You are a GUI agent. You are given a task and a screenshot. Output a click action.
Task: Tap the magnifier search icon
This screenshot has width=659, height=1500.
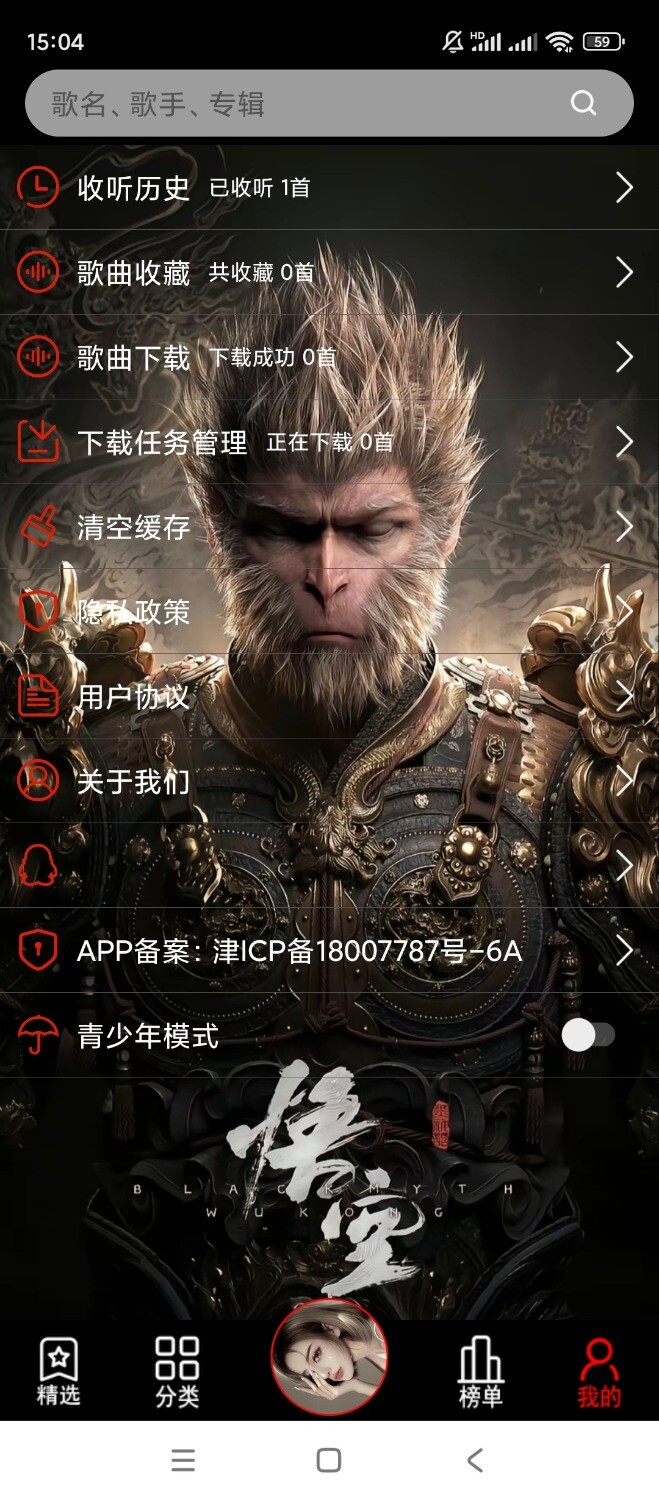coord(583,103)
